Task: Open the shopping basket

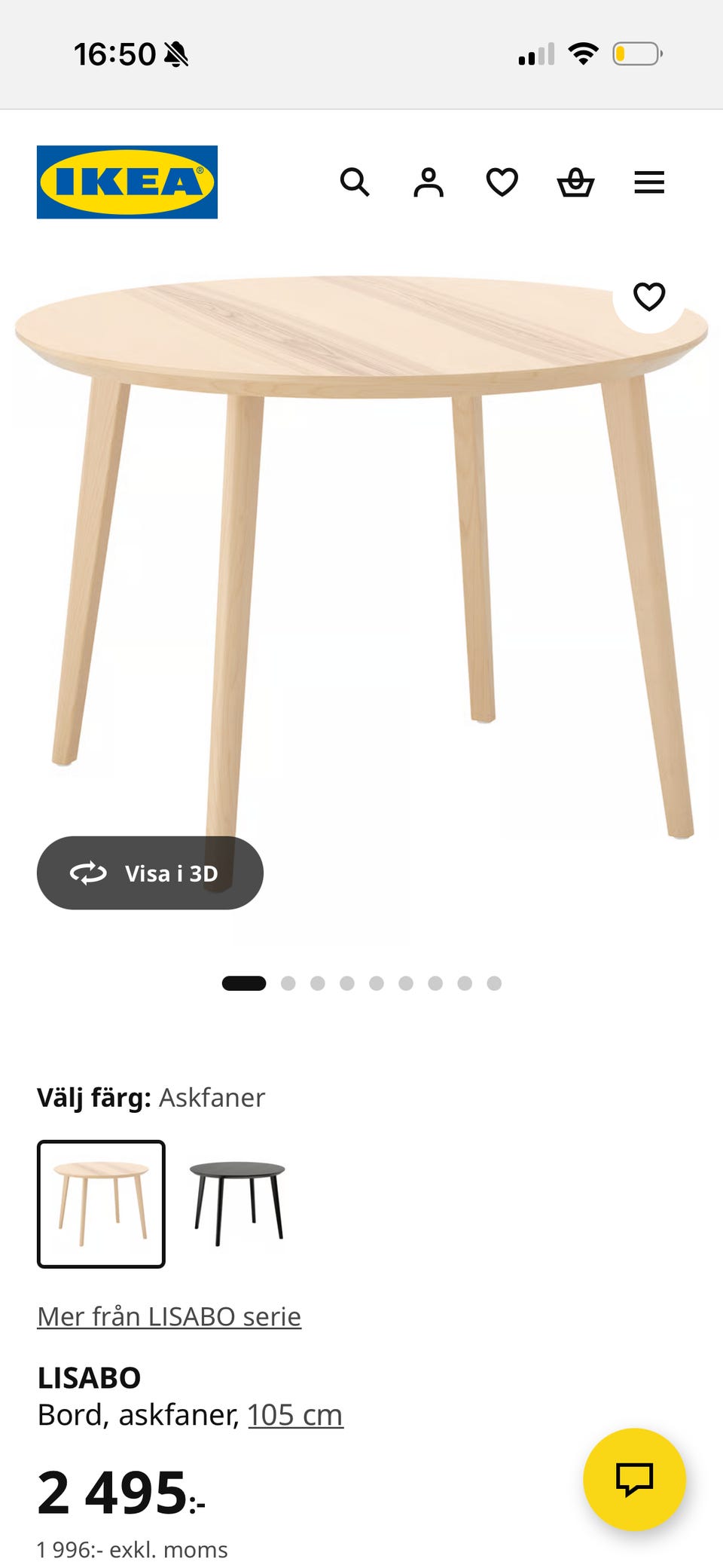Action: coord(575,182)
